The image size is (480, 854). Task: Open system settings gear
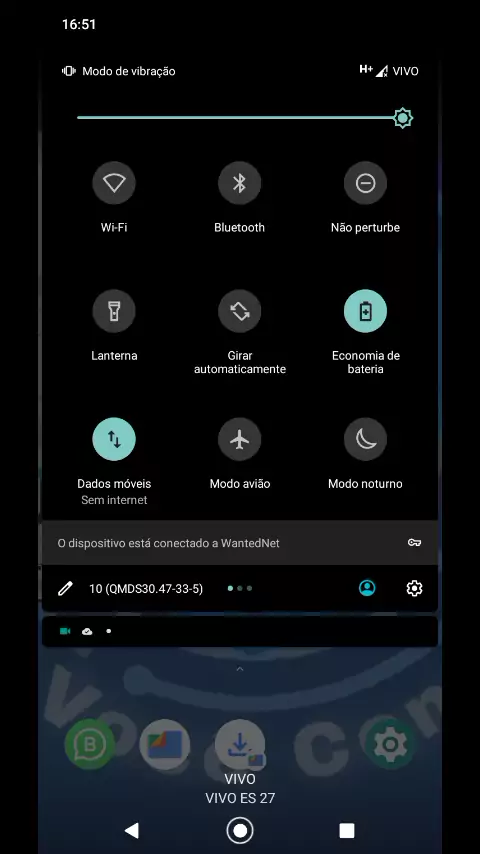(415, 588)
